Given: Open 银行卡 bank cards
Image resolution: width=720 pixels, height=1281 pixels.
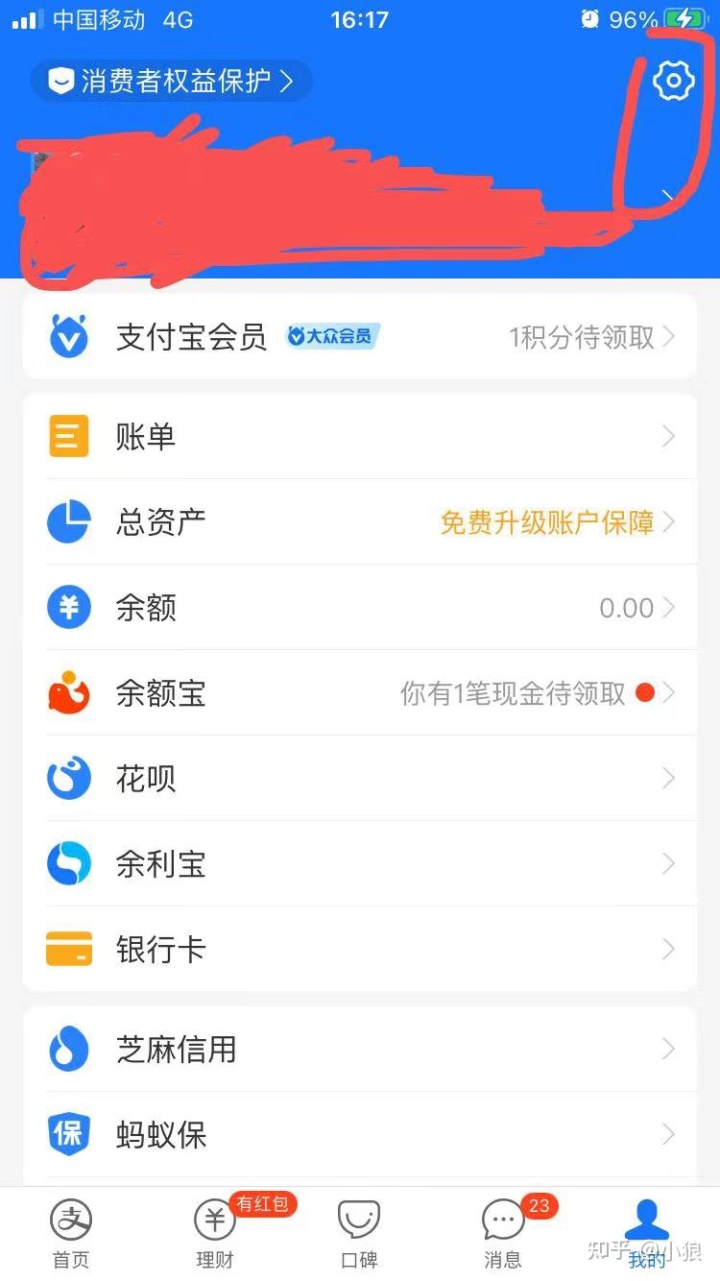Looking at the screenshot, I should point(359,949).
